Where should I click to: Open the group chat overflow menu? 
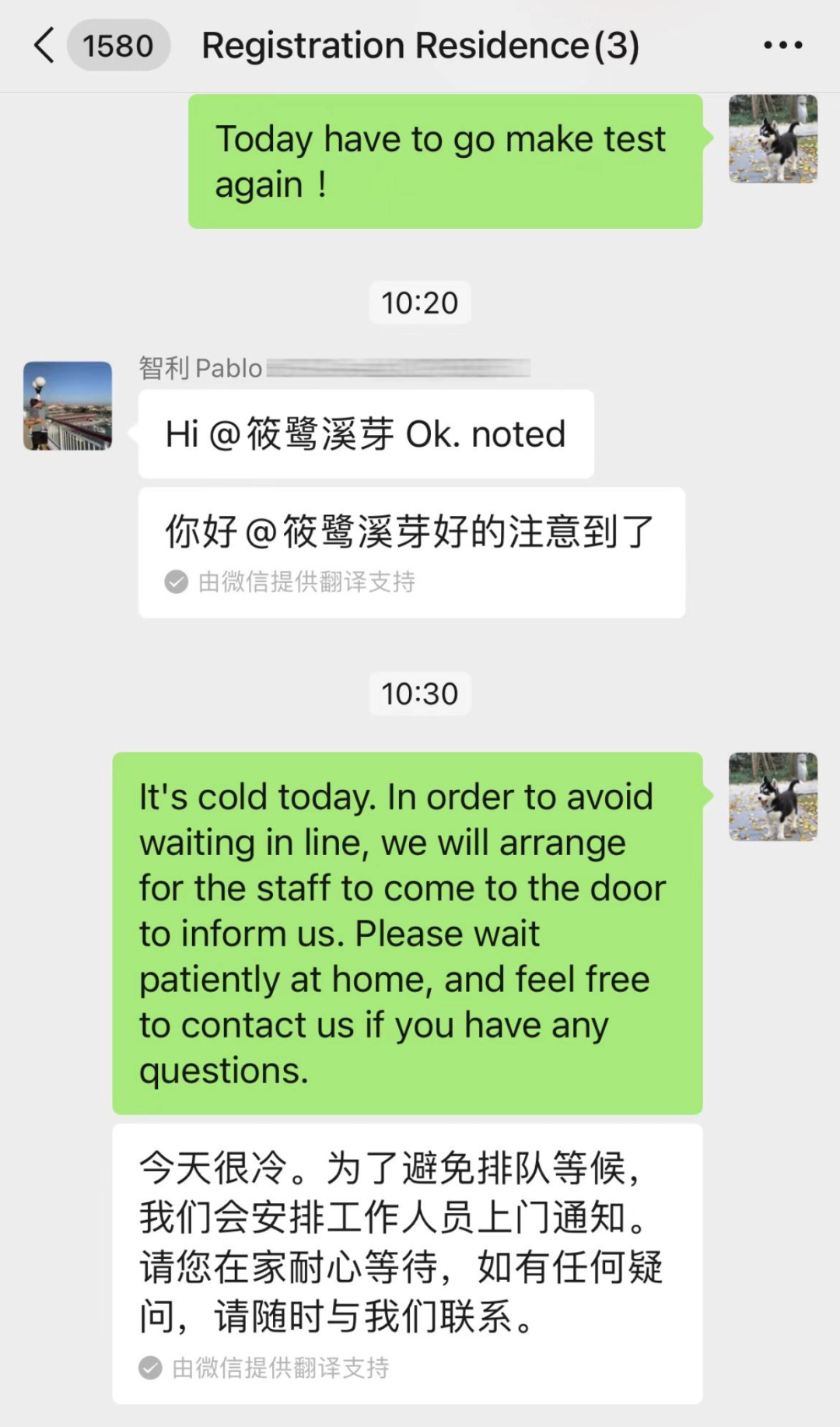coord(782,45)
